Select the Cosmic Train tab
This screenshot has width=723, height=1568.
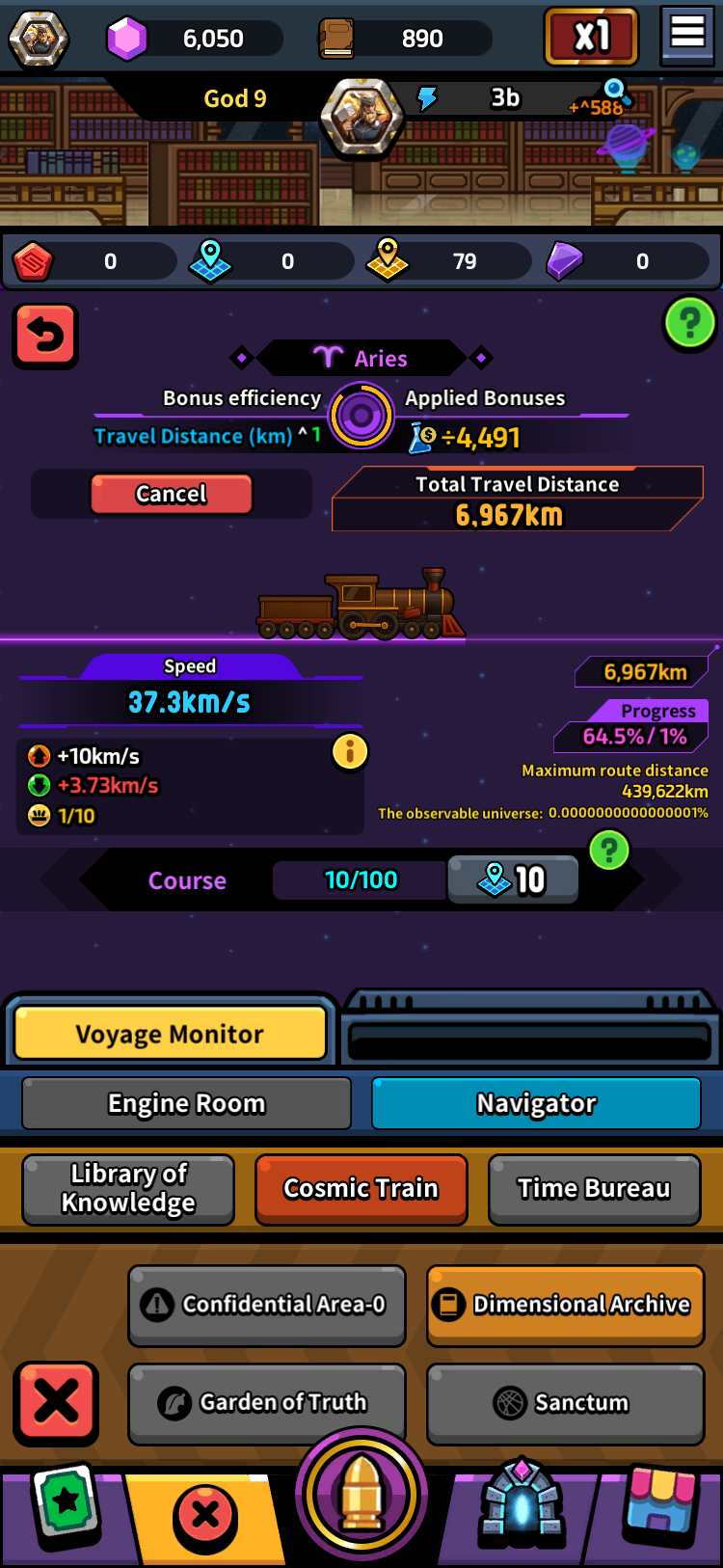[x=361, y=1189]
